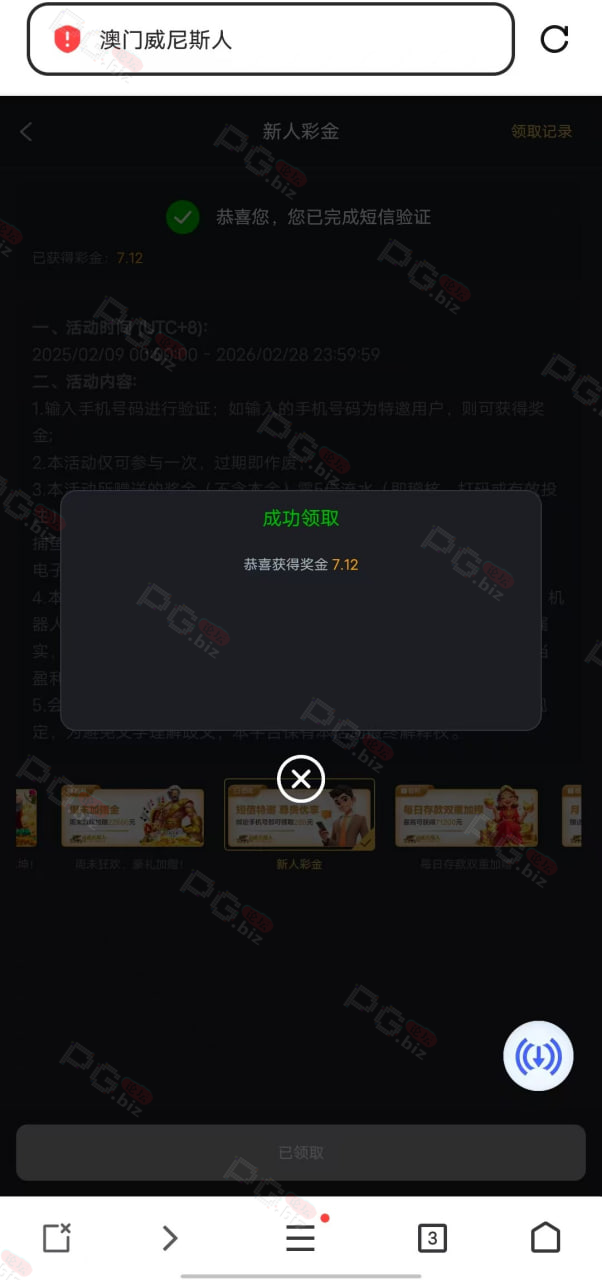Tap the address bar showing 澳门威尼斯人
The width and height of the screenshot is (602, 1280).
(271, 39)
